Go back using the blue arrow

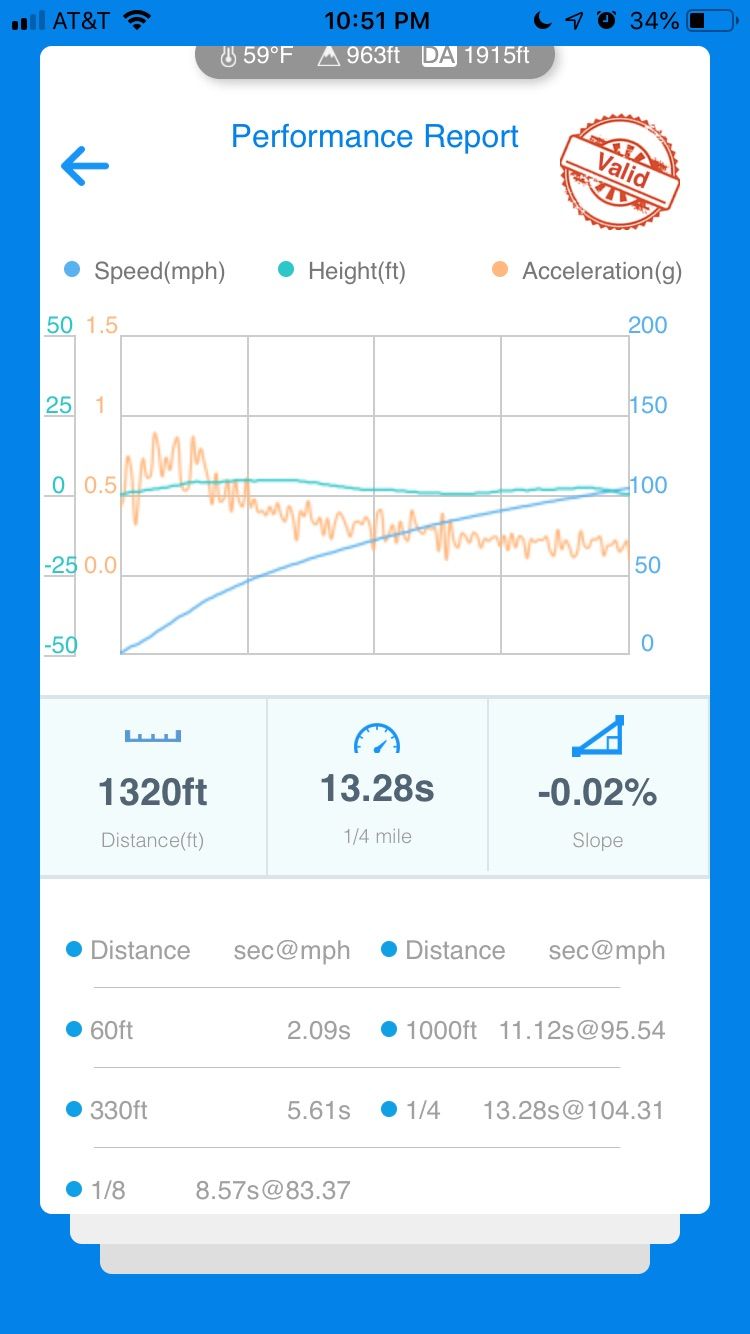pyautogui.click(x=85, y=166)
